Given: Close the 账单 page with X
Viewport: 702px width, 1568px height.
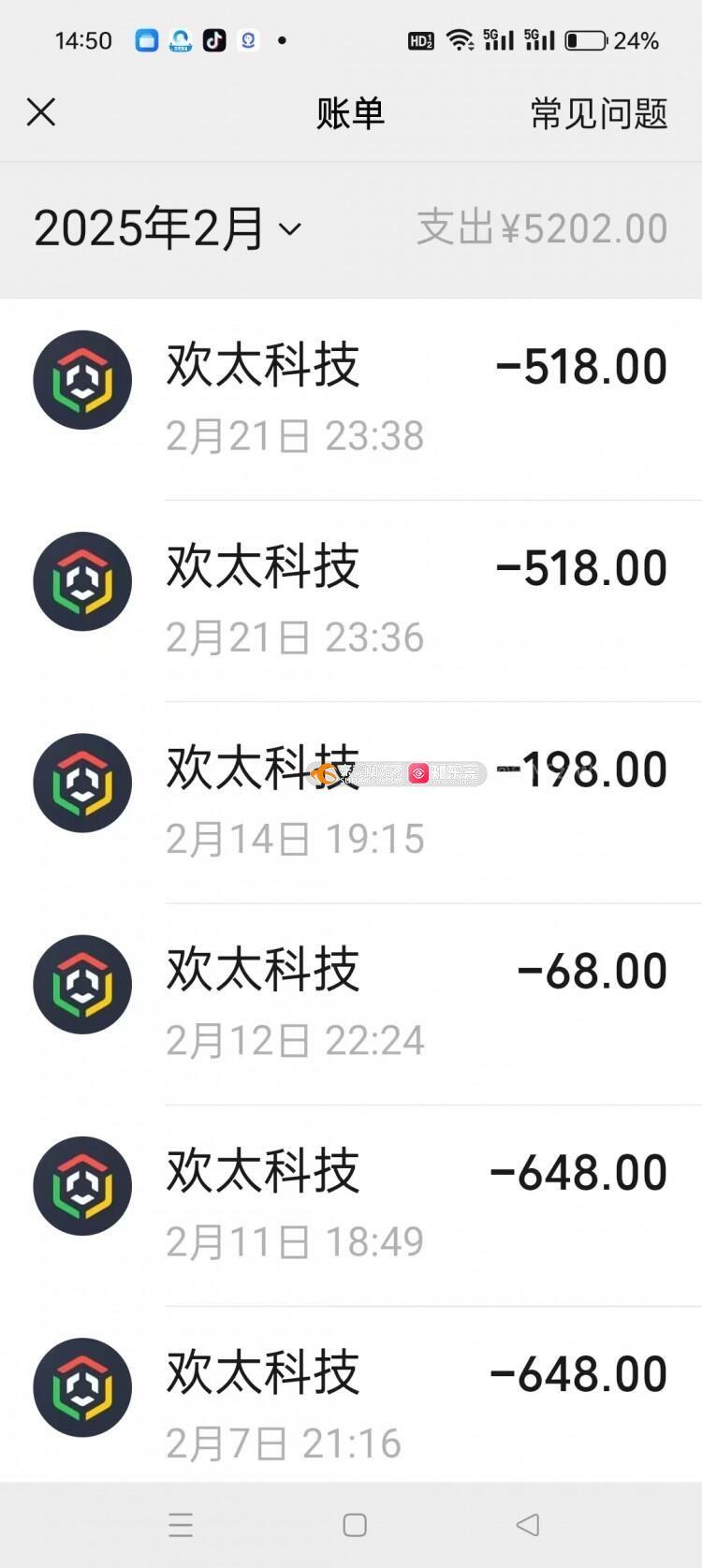Looking at the screenshot, I should pos(41,112).
